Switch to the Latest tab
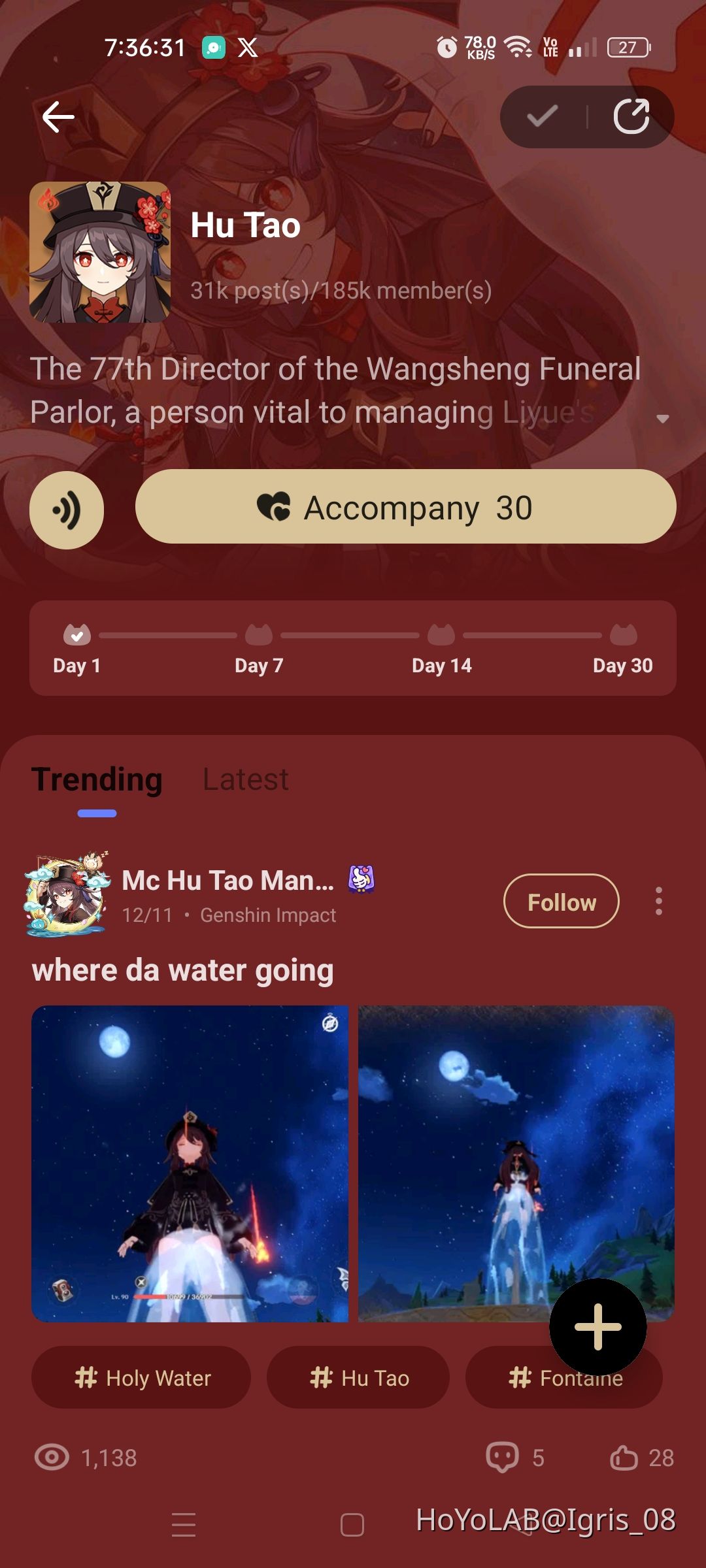706x1568 pixels. [245, 779]
